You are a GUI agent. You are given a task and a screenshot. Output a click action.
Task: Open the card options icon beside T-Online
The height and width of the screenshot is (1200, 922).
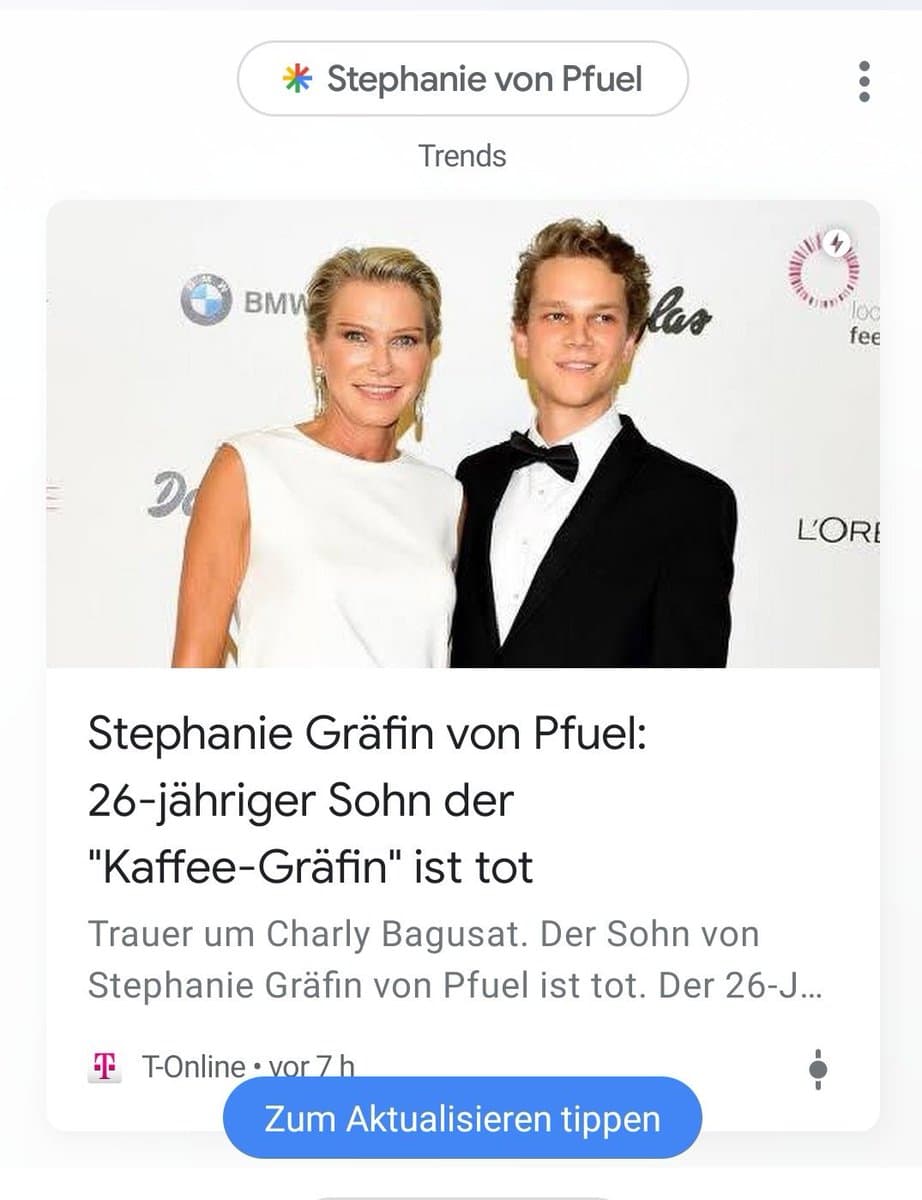[x=818, y=1069]
